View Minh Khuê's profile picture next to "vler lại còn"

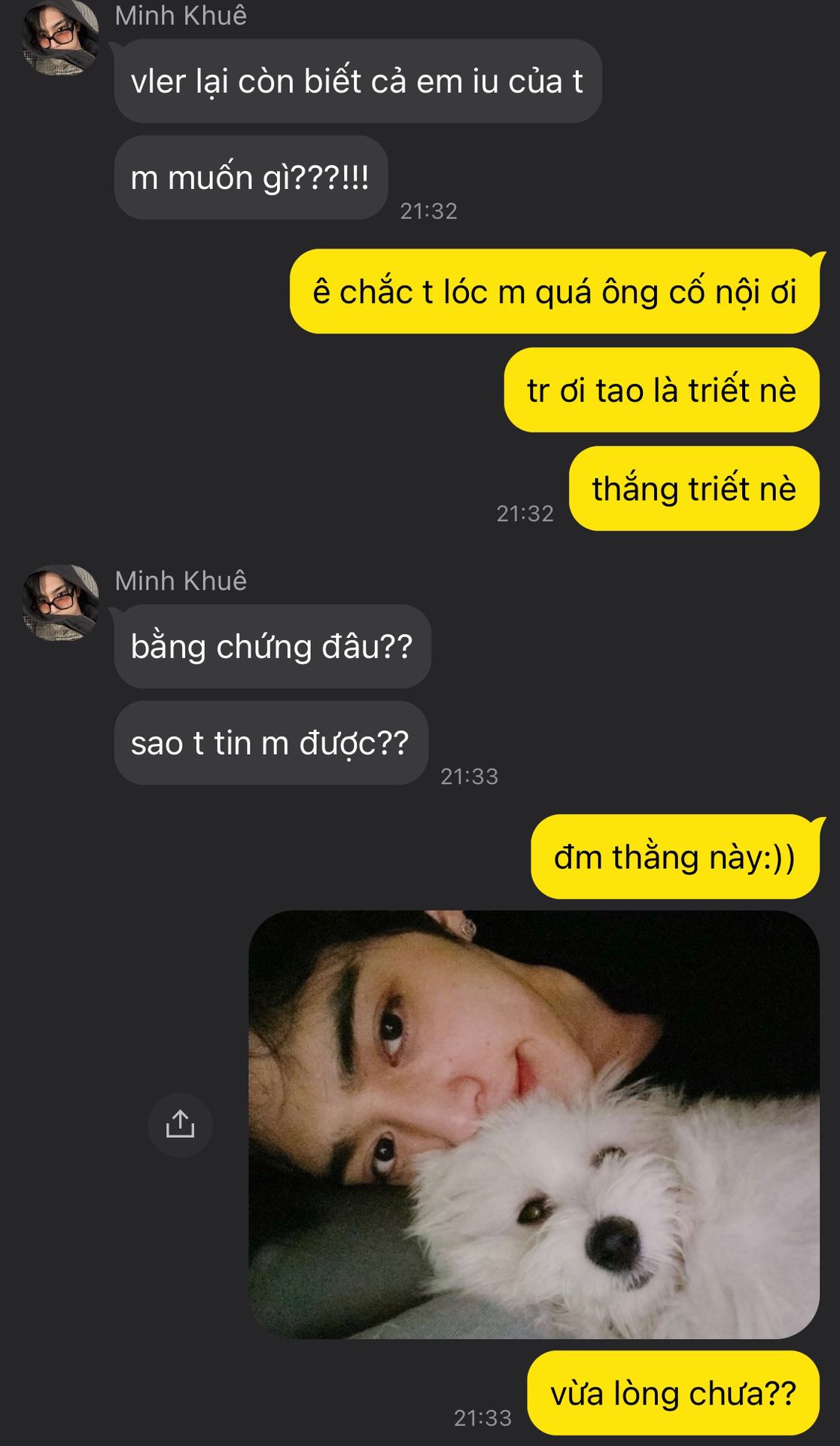pos(60,38)
